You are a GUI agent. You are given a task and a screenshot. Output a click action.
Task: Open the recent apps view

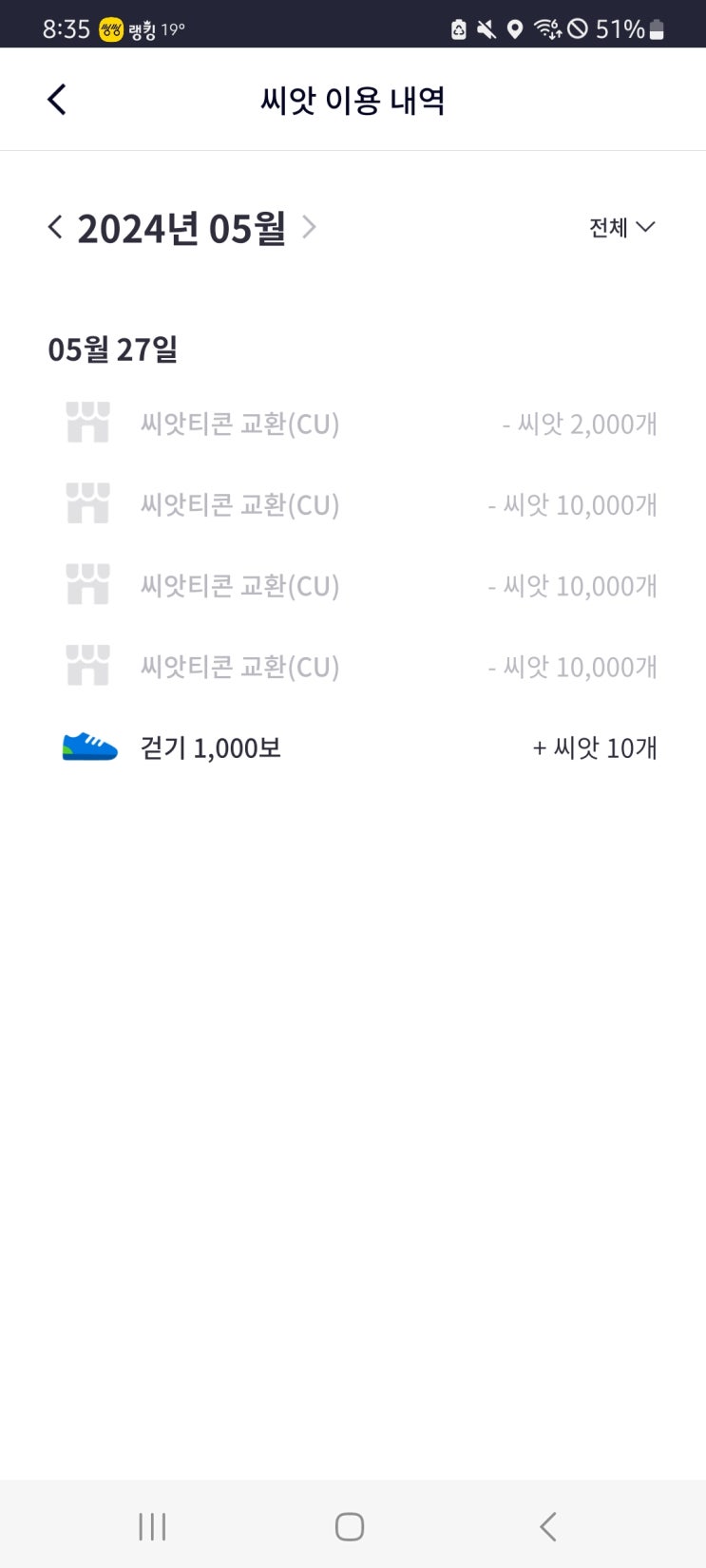(152, 1526)
